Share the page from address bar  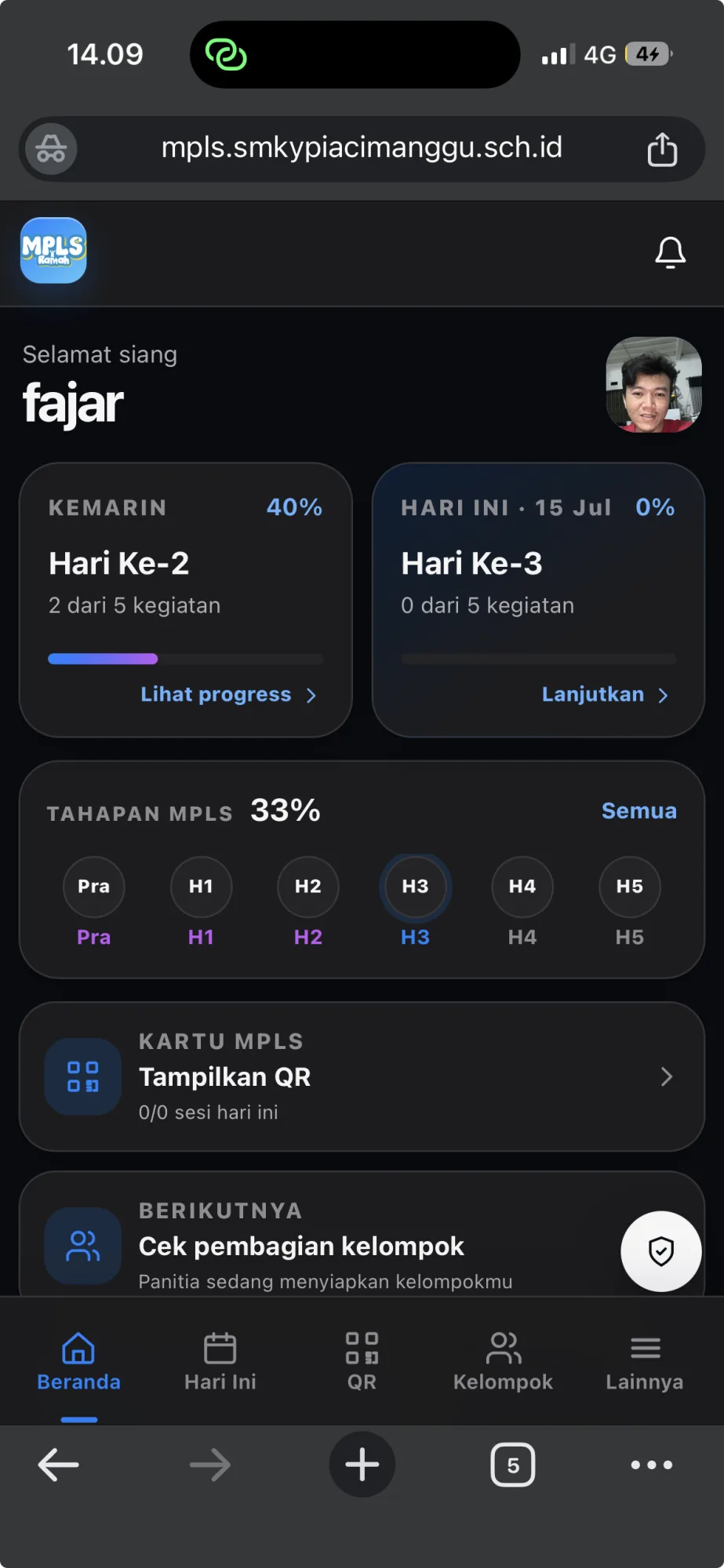pyautogui.click(x=663, y=149)
